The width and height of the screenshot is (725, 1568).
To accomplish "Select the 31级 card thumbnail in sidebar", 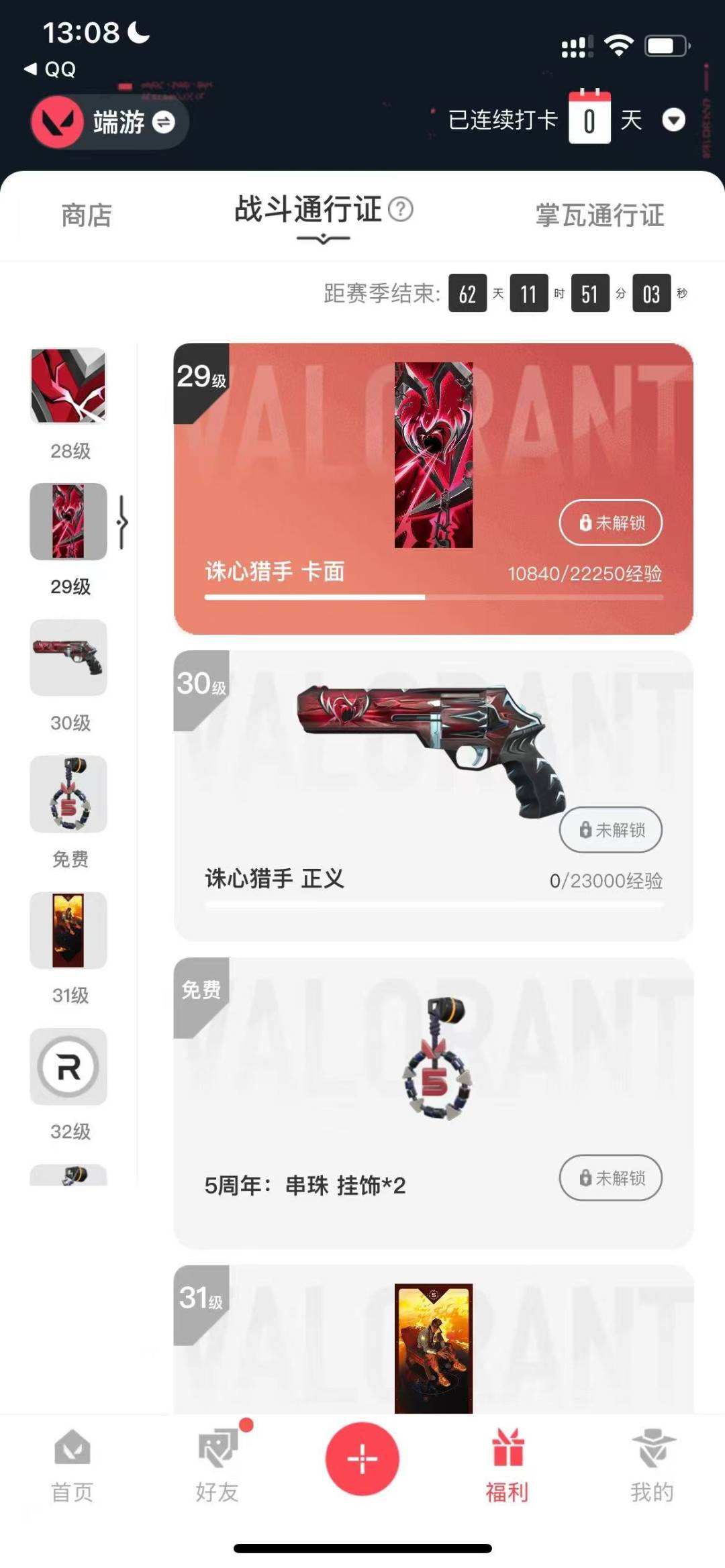I will point(68,930).
